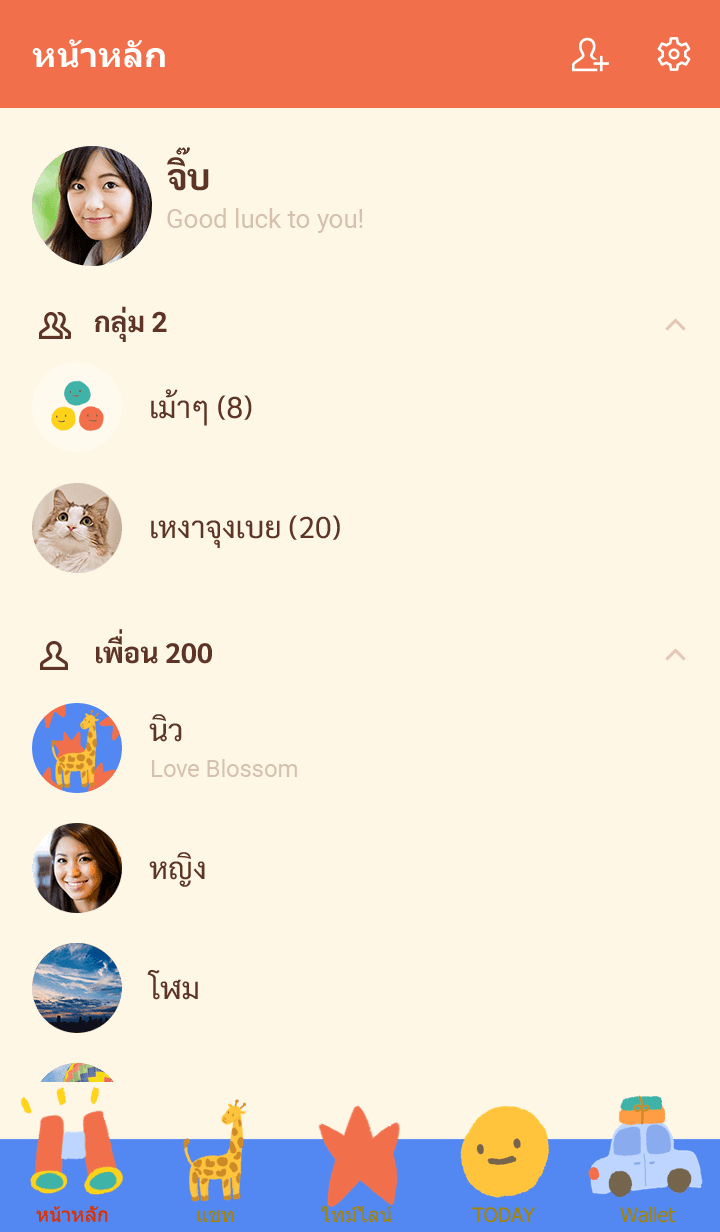Switch to the หน้าหลัก tab
This screenshot has height=1232, width=720.
tap(73, 1160)
